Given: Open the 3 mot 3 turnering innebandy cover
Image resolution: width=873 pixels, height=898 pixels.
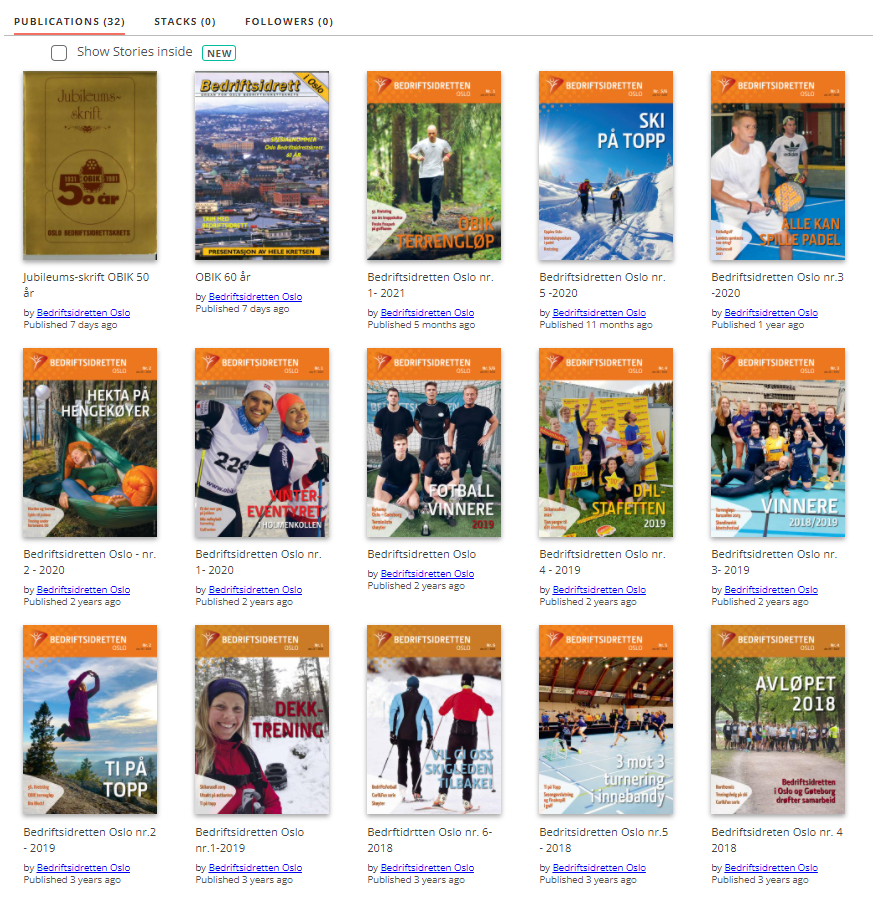Looking at the screenshot, I should click(606, 720).
